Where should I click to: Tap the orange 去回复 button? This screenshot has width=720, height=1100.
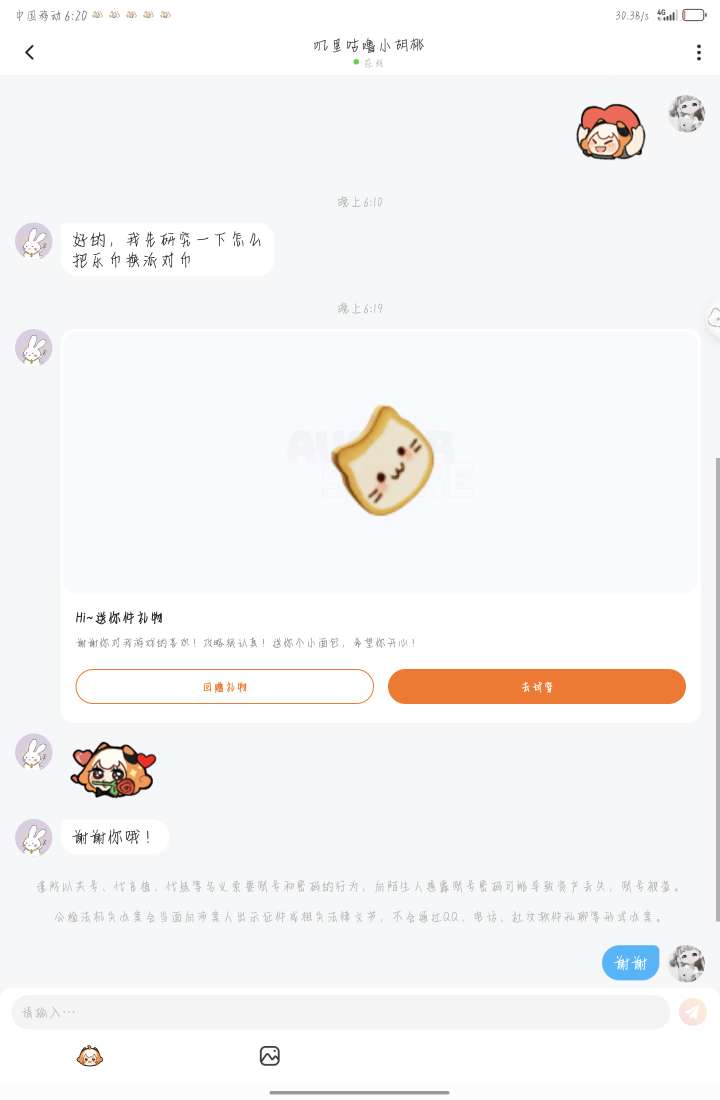click(536, 687)
